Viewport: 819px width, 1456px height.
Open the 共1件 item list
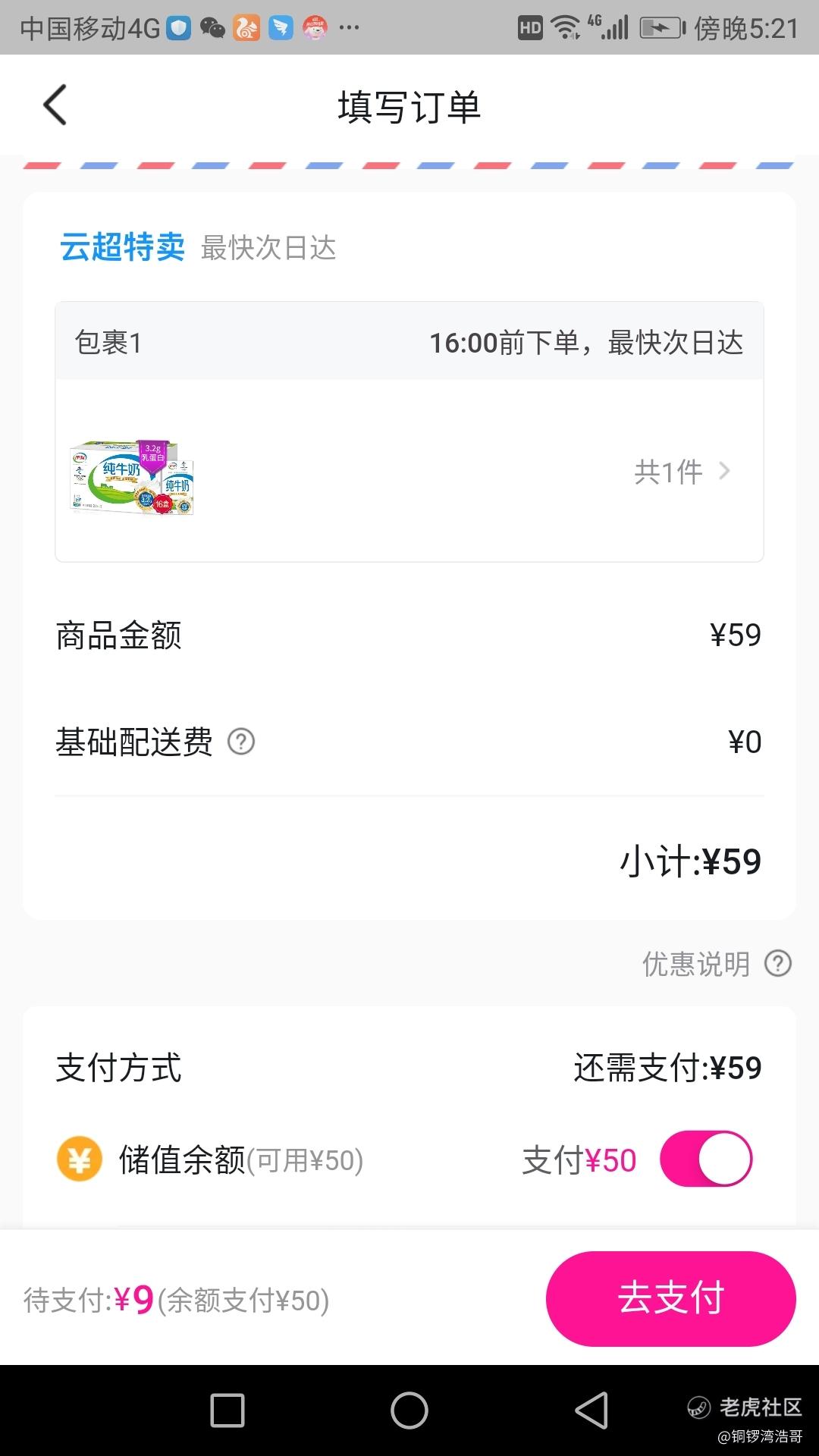(x=681, y=472)
